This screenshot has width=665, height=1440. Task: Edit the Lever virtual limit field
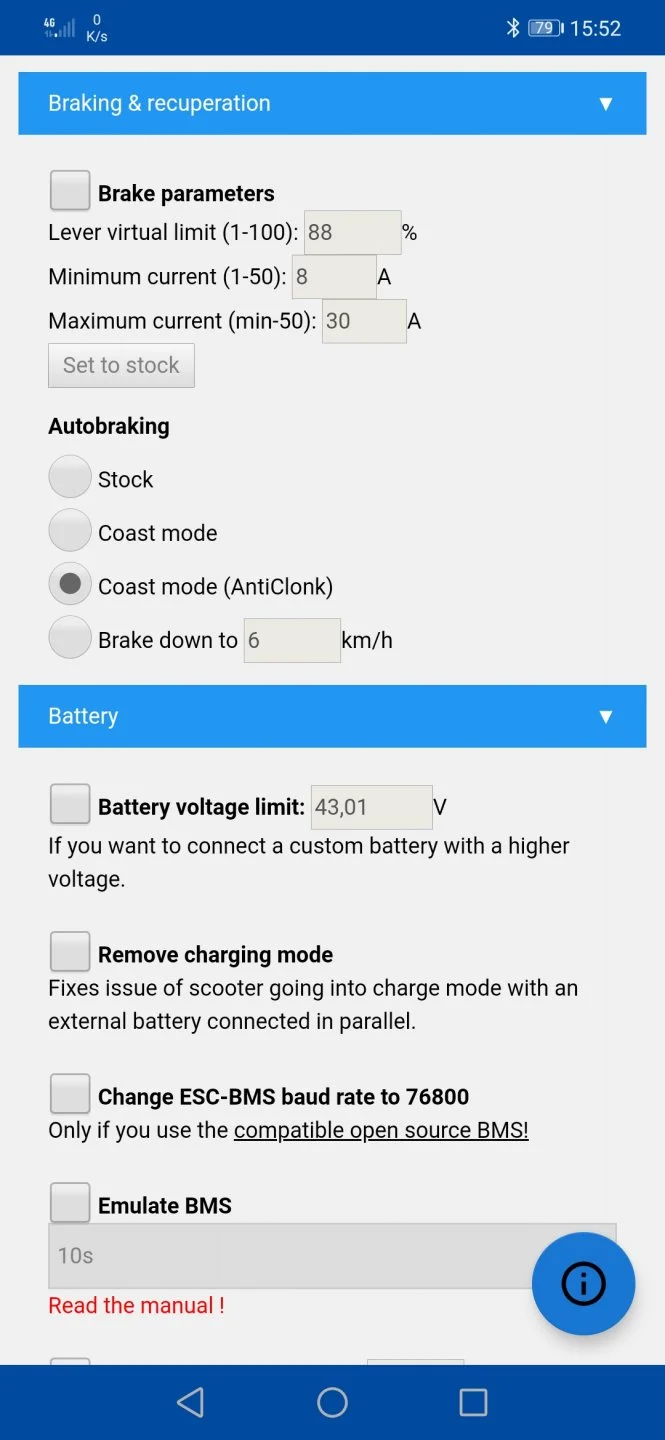point(352,232)
